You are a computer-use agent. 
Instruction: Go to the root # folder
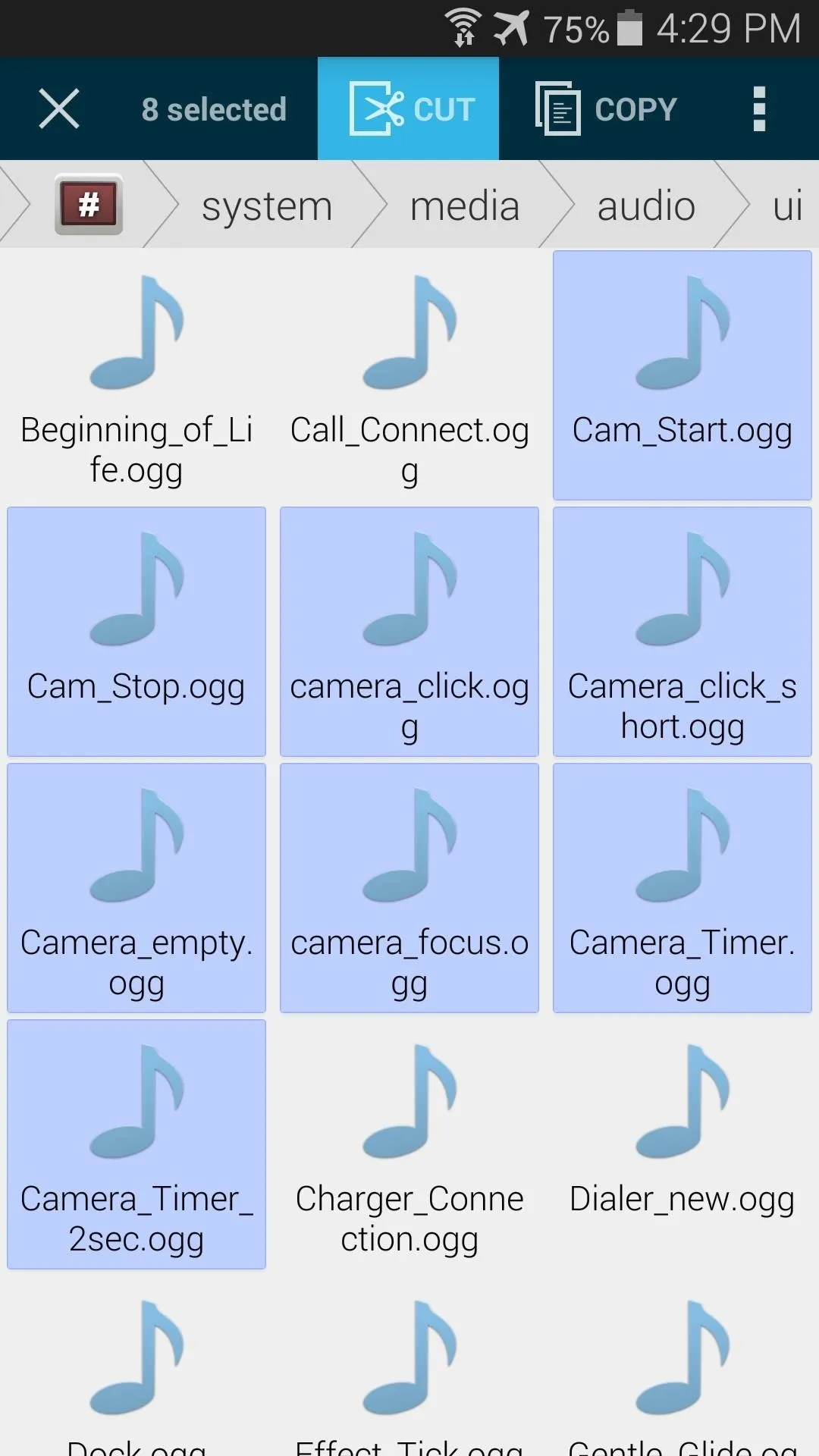click(89, 205)
